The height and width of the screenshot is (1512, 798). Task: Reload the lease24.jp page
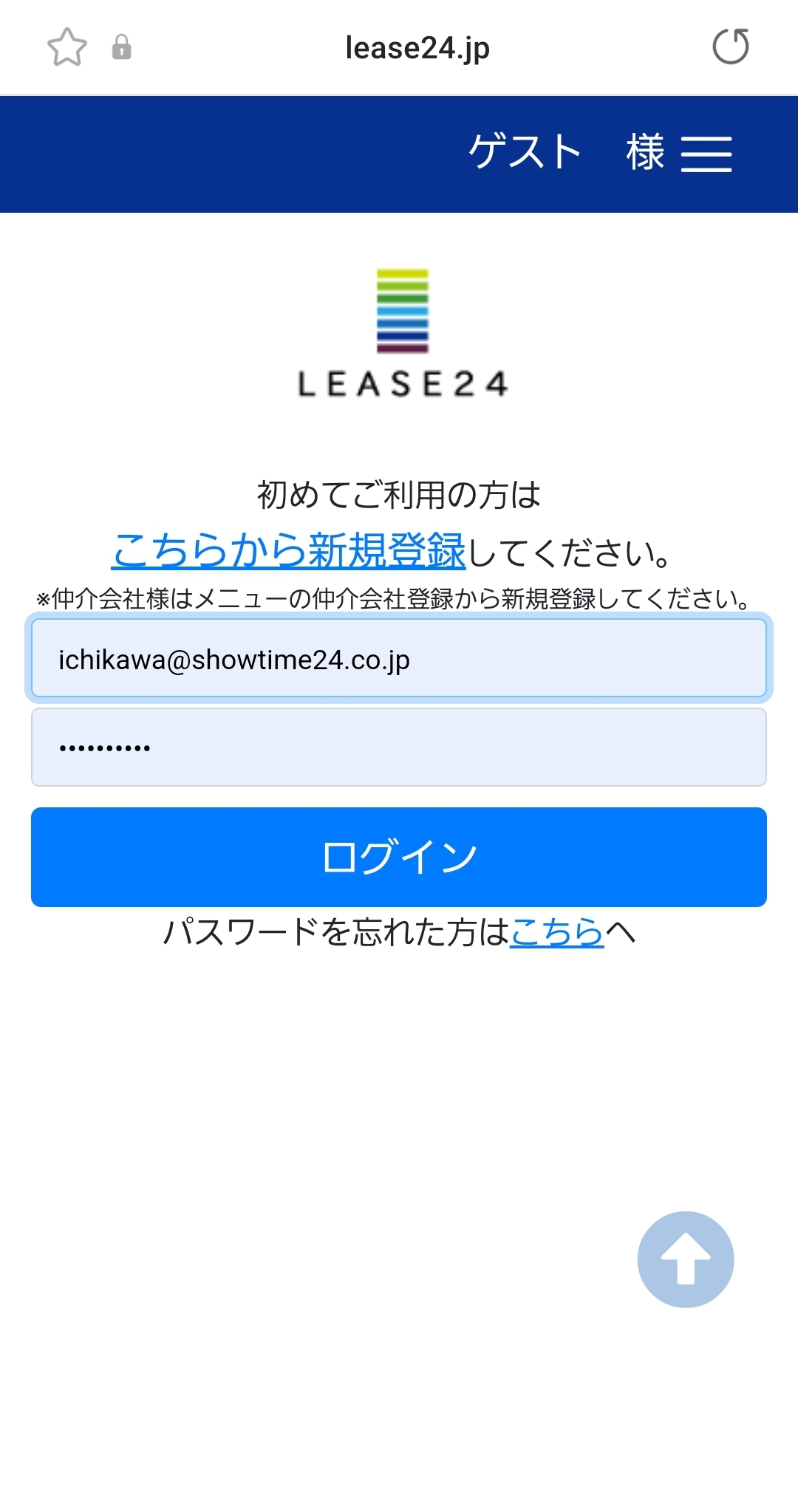point(730,47)
